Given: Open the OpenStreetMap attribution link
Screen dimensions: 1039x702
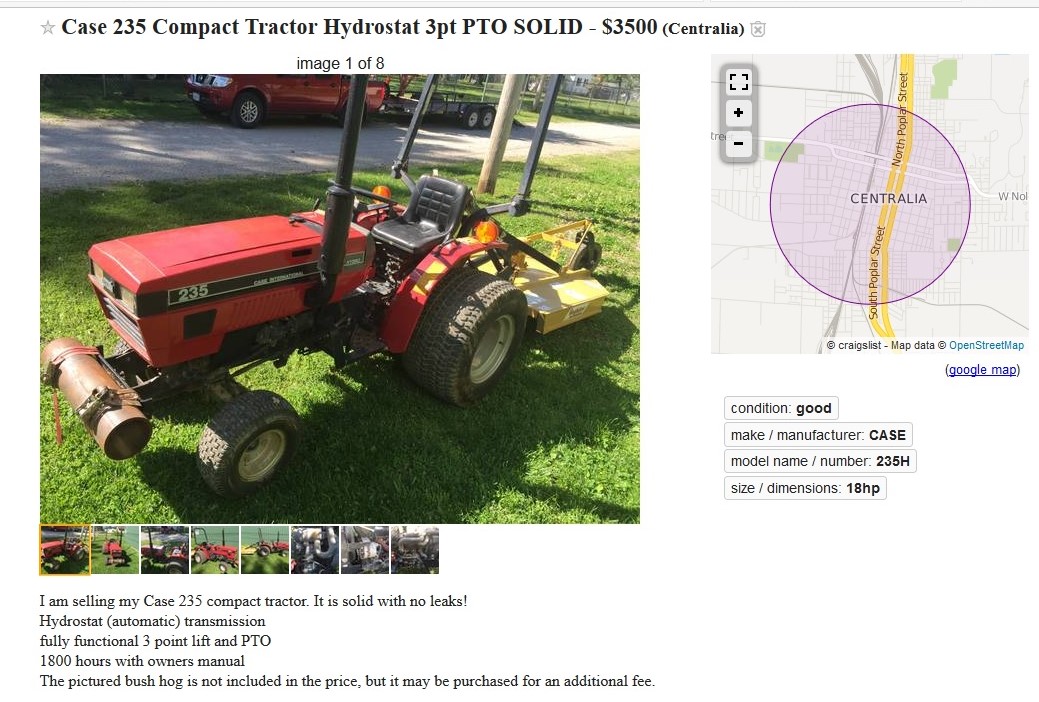Looking at the screenshot, I should point(986,345).
